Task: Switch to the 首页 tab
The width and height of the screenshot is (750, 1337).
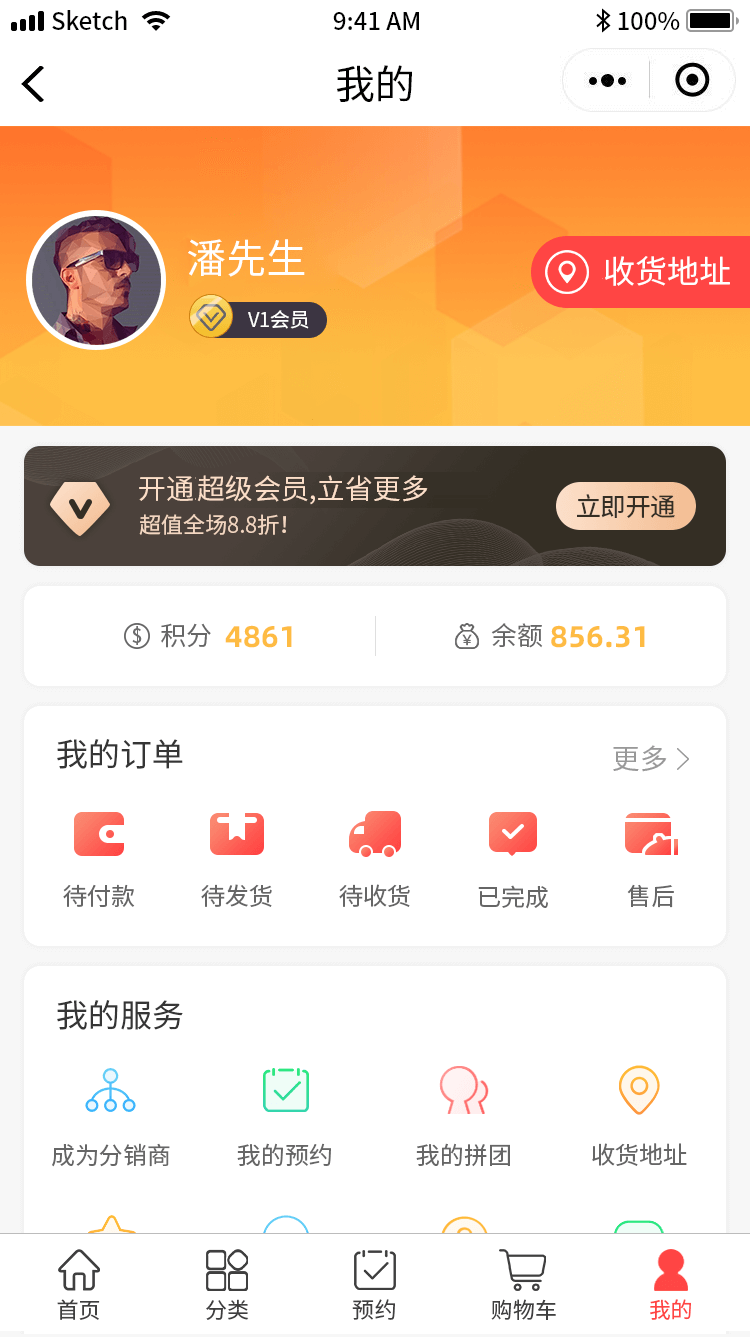Action: [x=79, y=1285]
